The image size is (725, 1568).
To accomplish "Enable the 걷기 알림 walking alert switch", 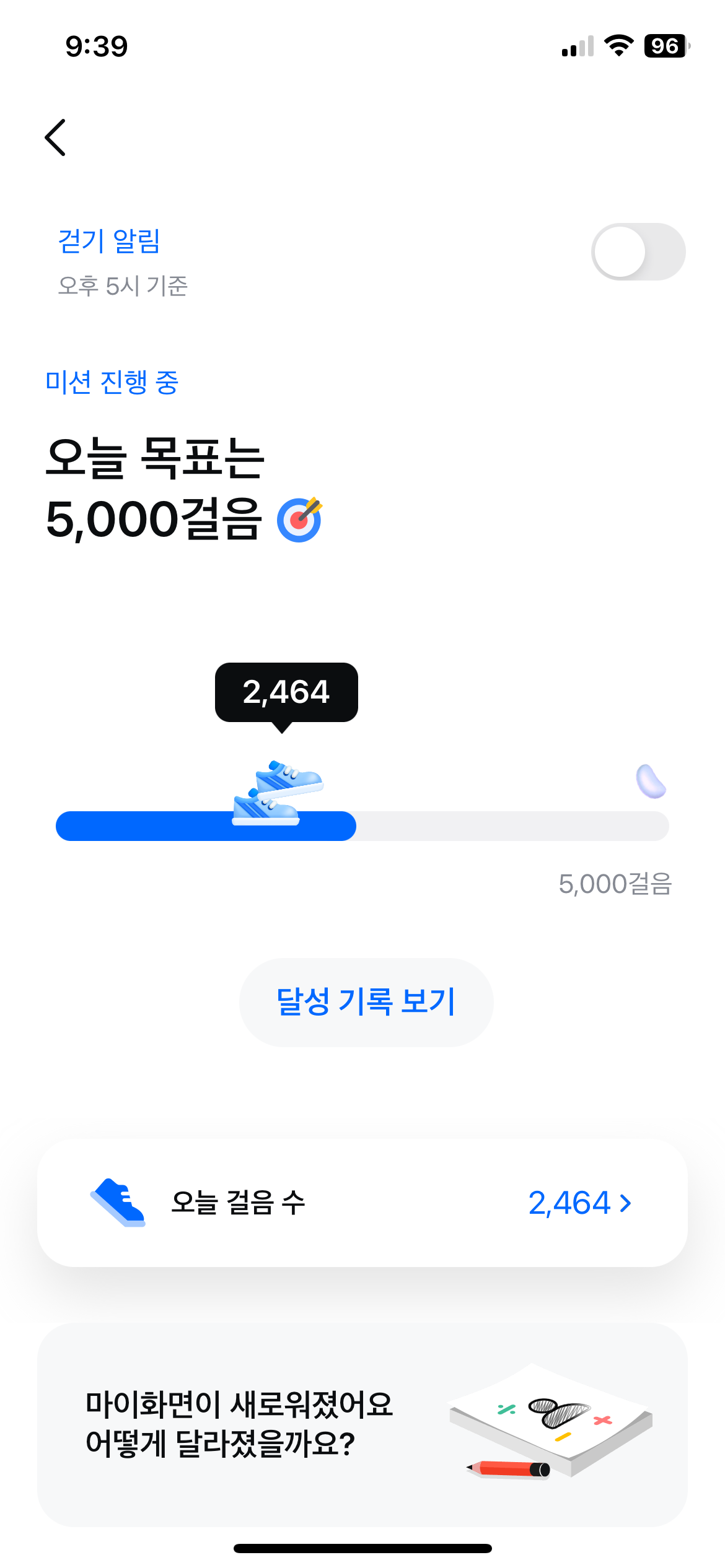I will [x=638, y=252].
